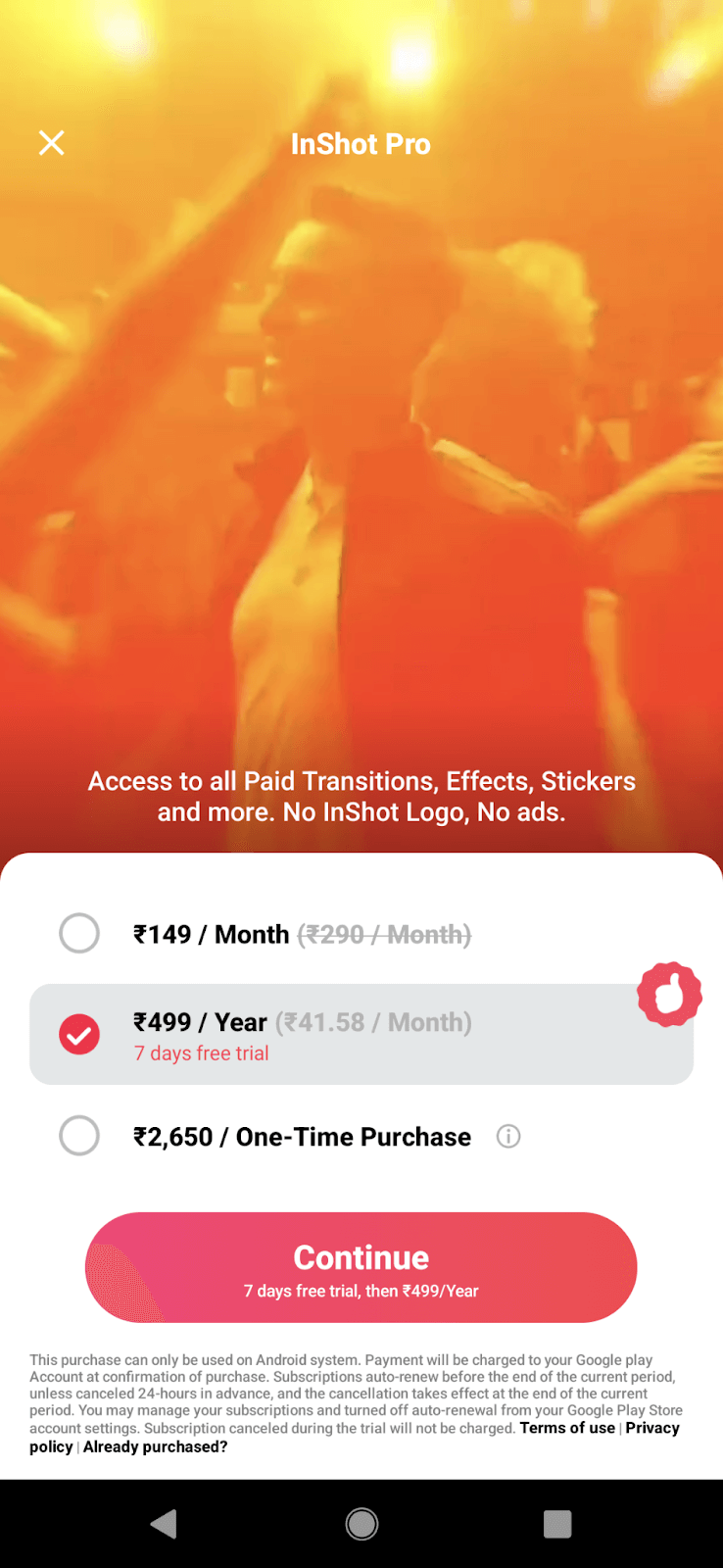723x1568 pixels.
Task: Close the InShot Pro screen
Action: [51, 143]
